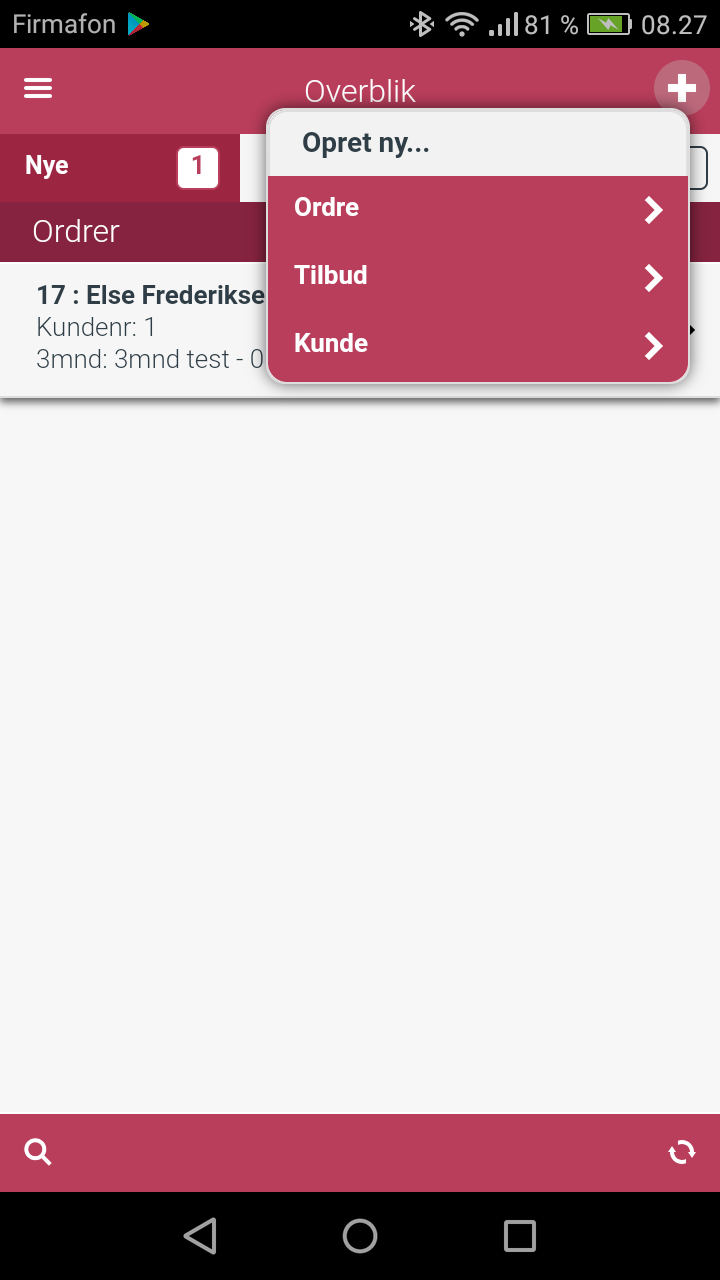Switch to the Nye tab

[x=120, y=167]
